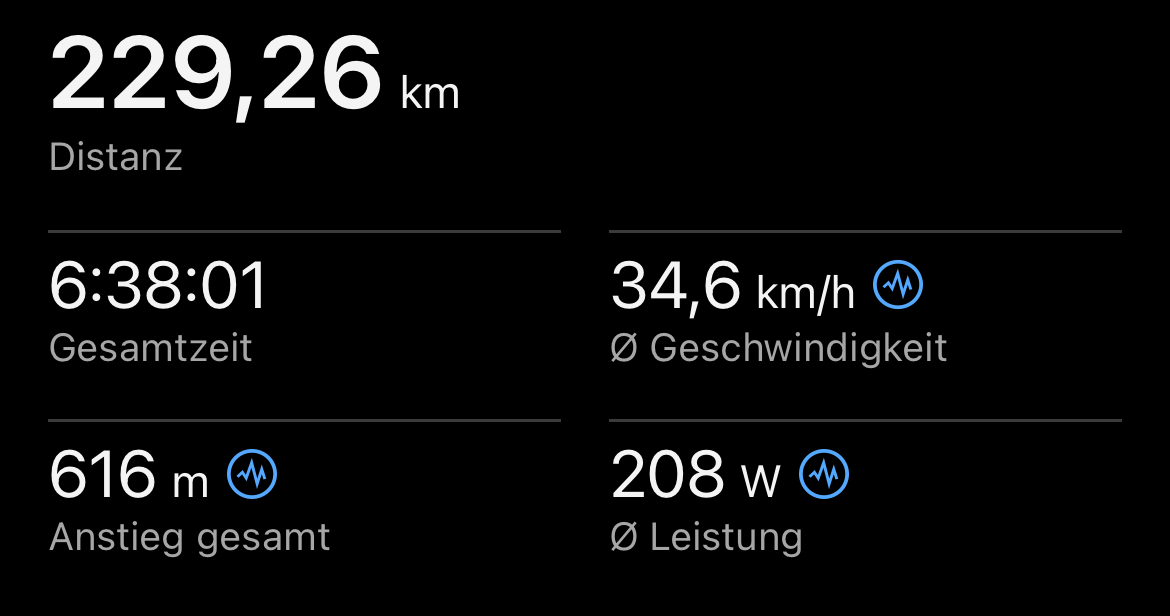The height and width of the screenshot is (616, 1170).
Task: Tap the graph icon next to Anstieg gesamt
Action: click(252, 474)
